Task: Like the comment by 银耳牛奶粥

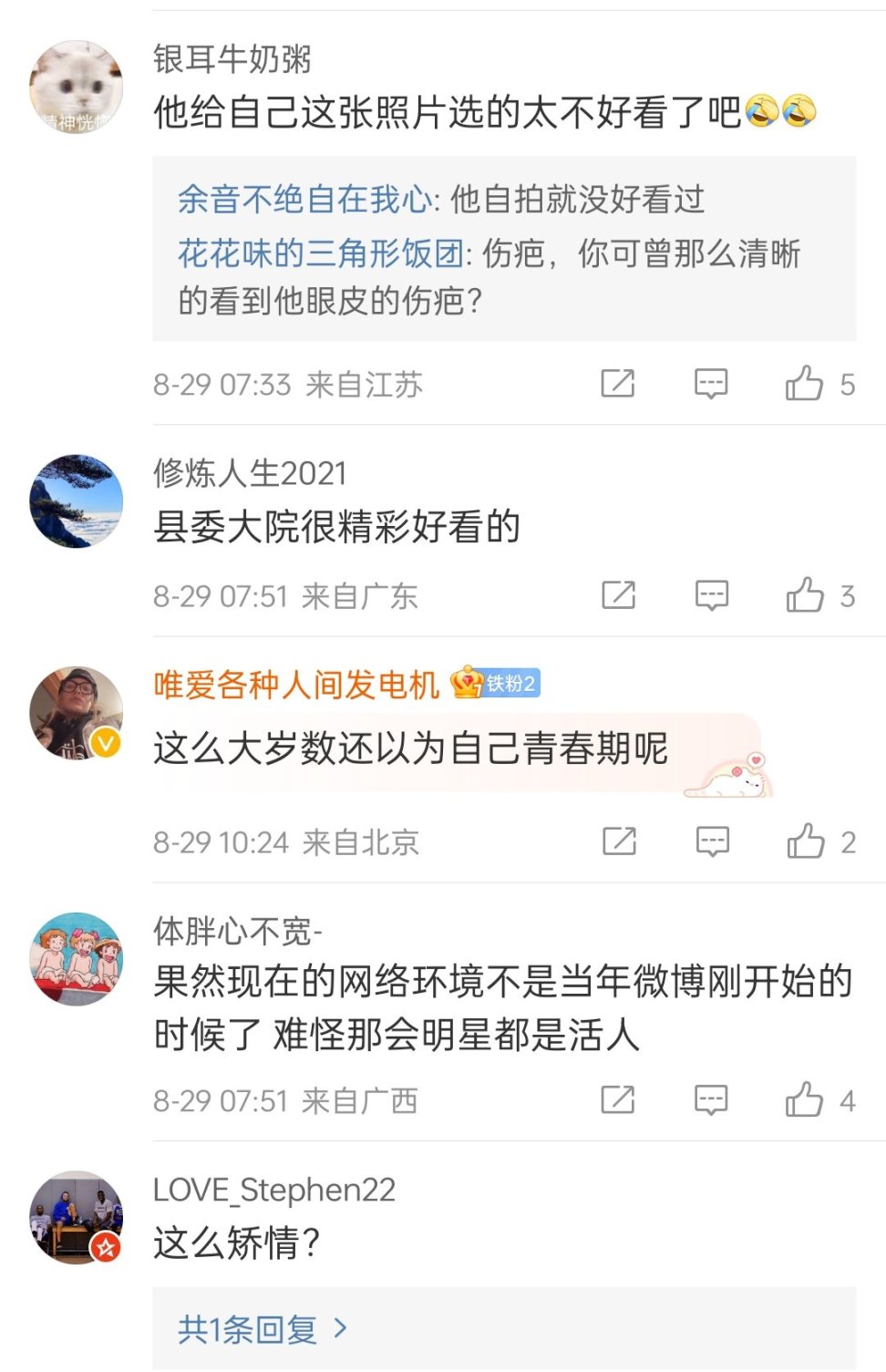Action: click(x=804, y=384)
